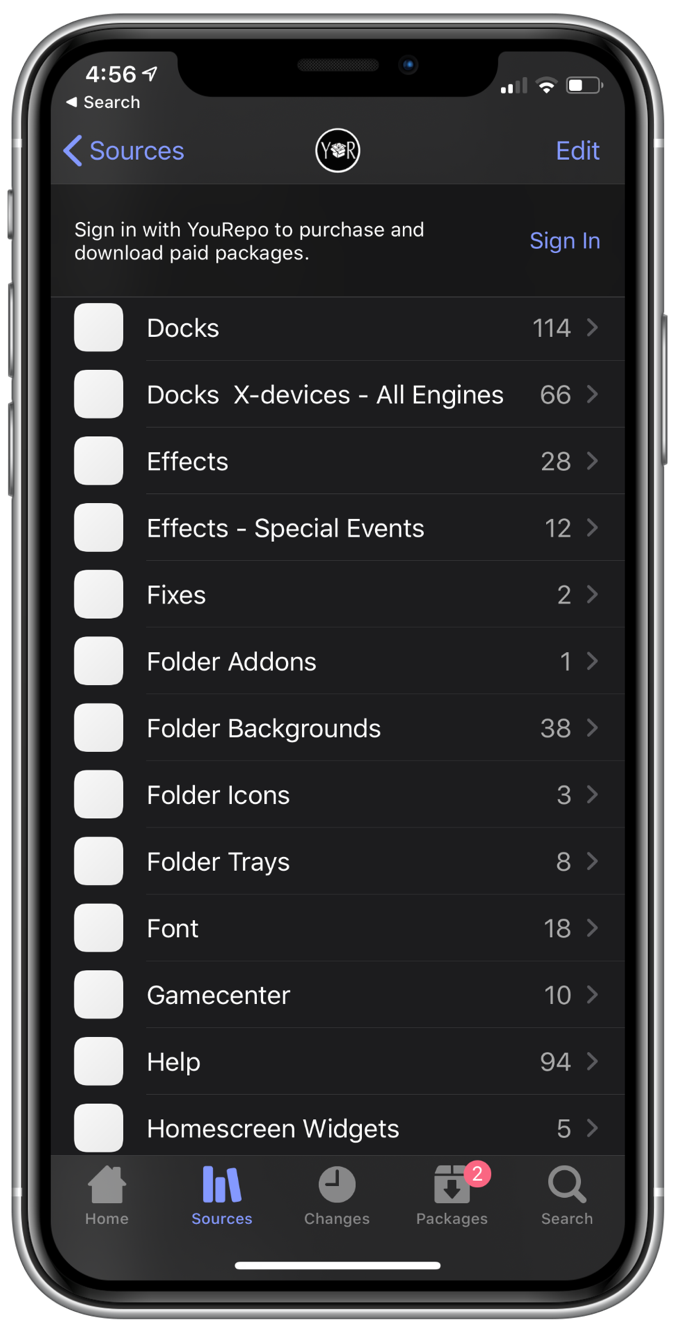Open the Fixes category
Image resolution: width=675 pixels, height=1336 pixels.
pyautogui.click(x=338, y=595)
